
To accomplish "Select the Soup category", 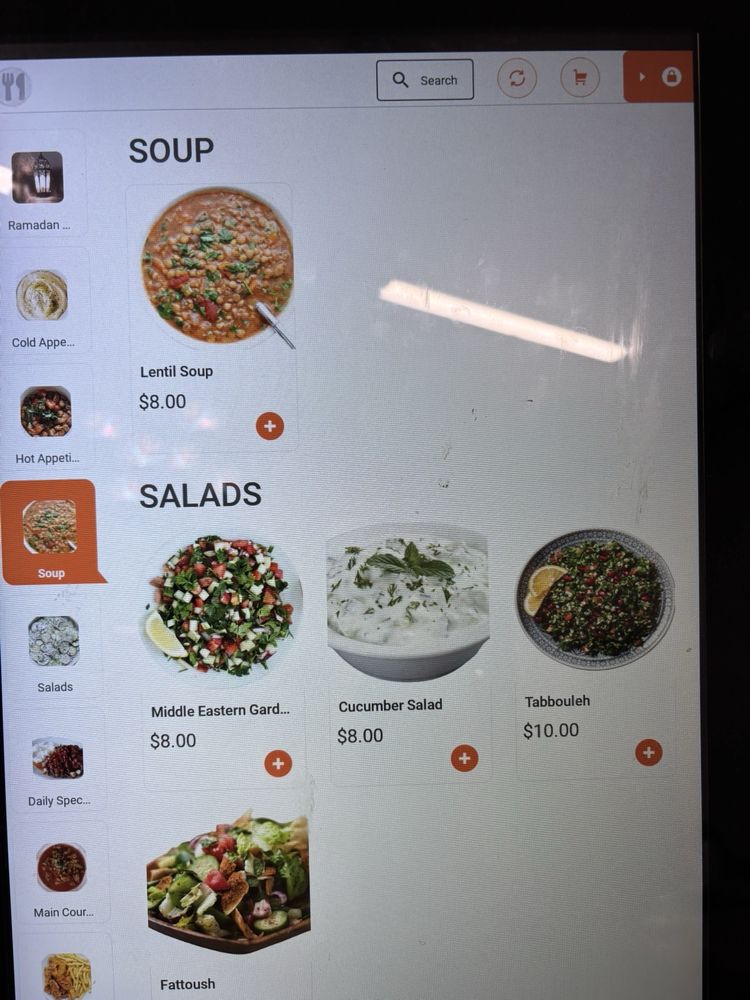I will [x=50, y=533].
